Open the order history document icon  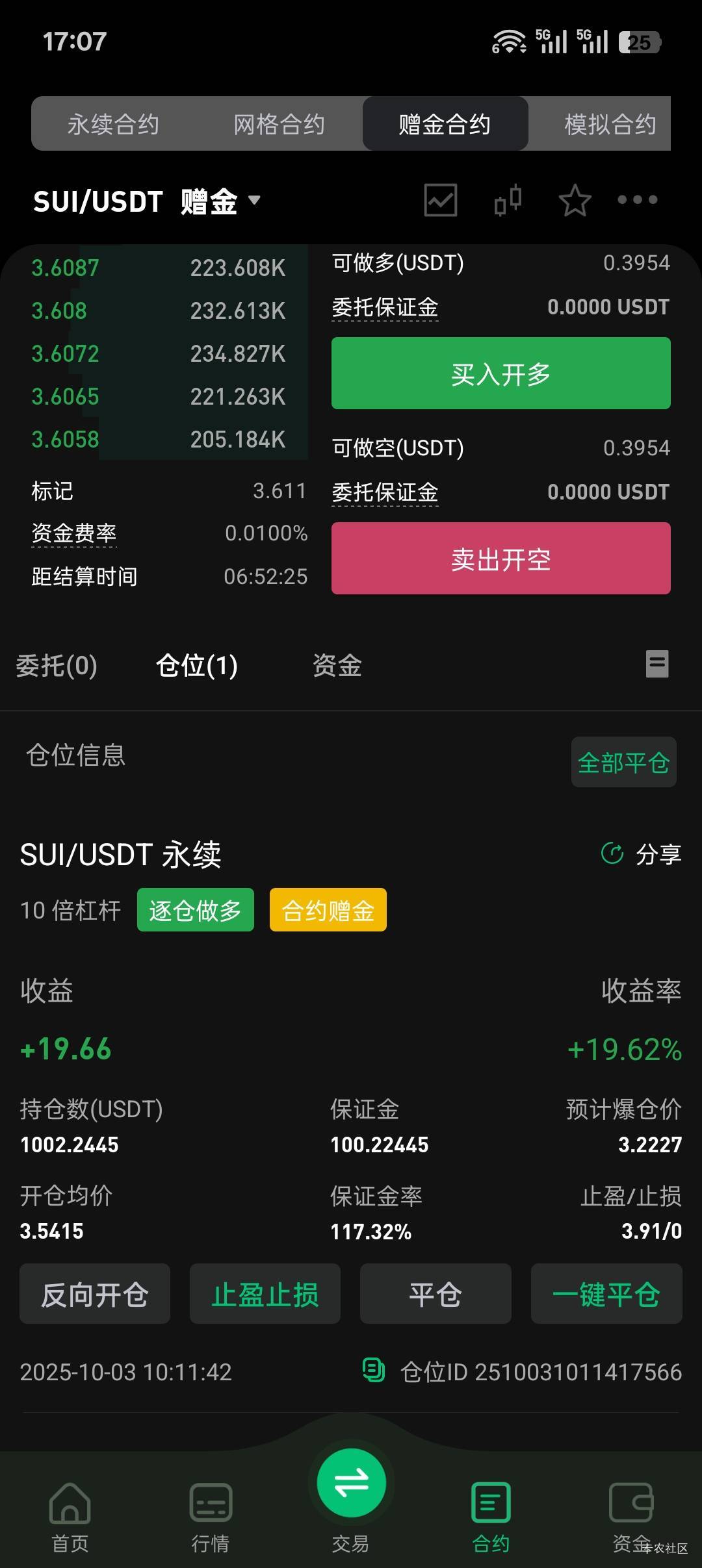(657, 664)
